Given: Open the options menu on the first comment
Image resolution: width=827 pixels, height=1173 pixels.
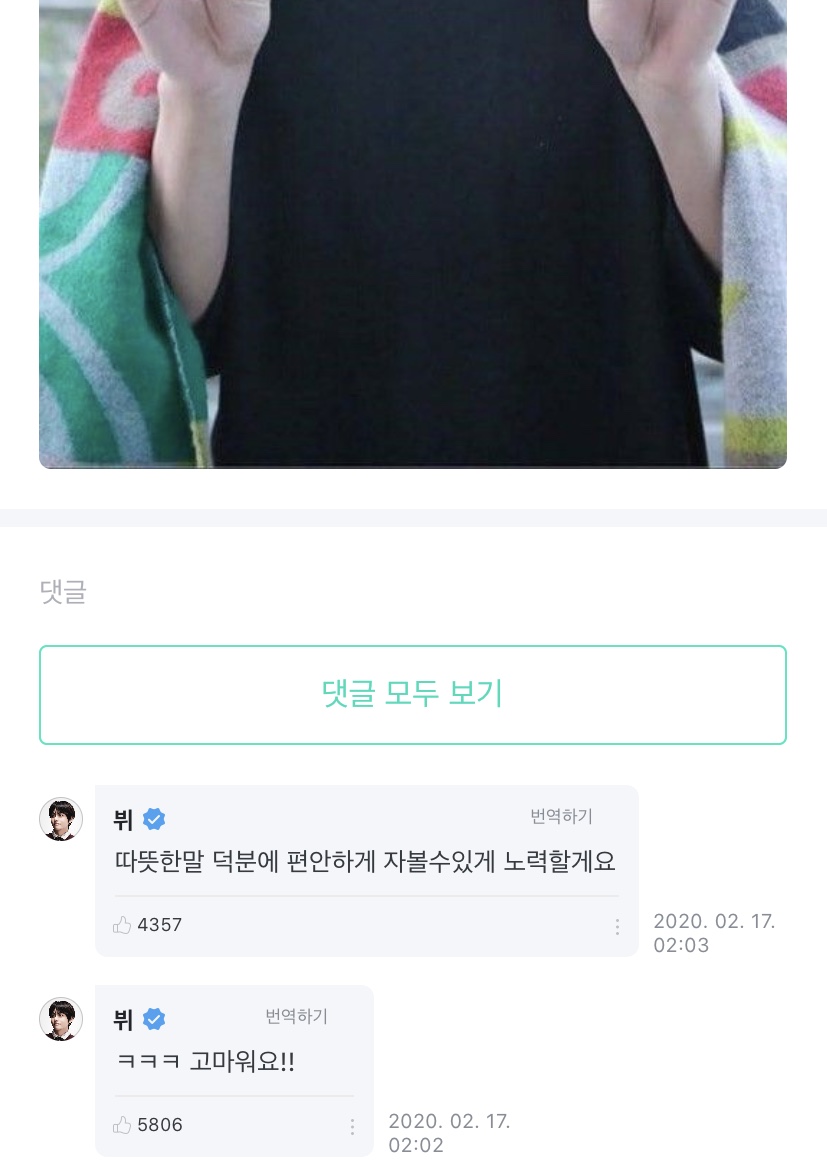Looking at the screenshot, I should (x=617, y=927).
